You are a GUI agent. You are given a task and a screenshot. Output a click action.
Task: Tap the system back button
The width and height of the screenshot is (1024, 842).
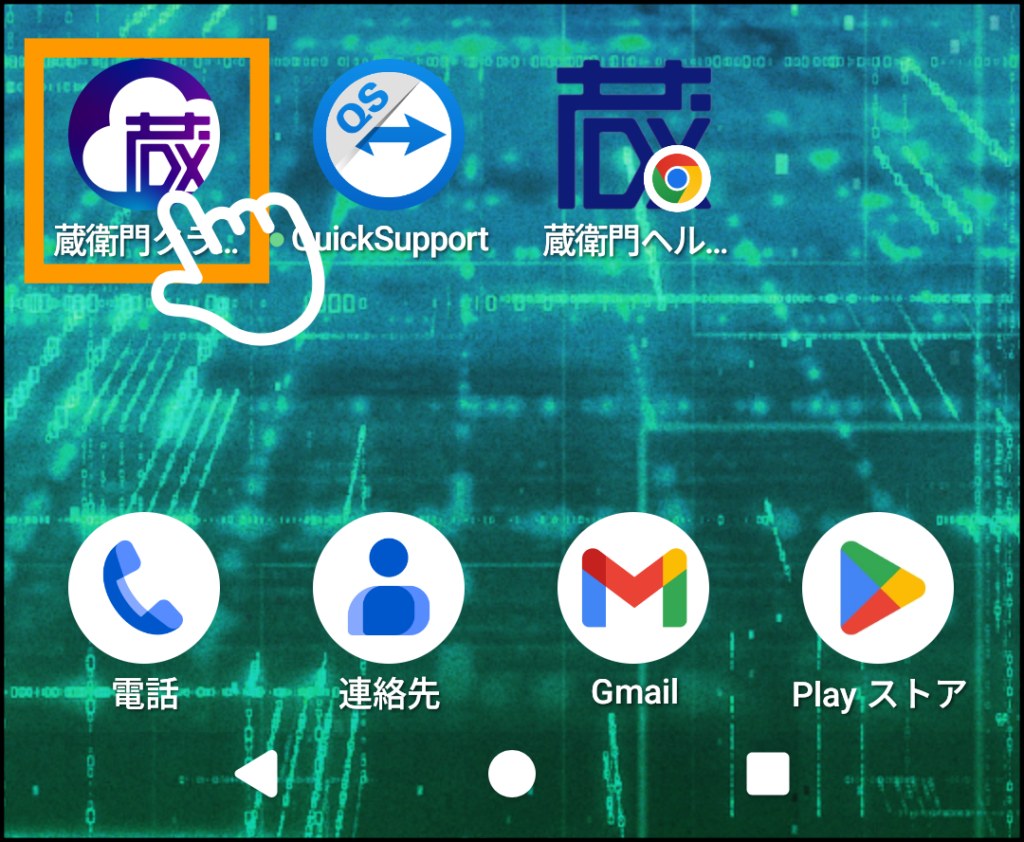pyautogui.click(x=257, y=774)
